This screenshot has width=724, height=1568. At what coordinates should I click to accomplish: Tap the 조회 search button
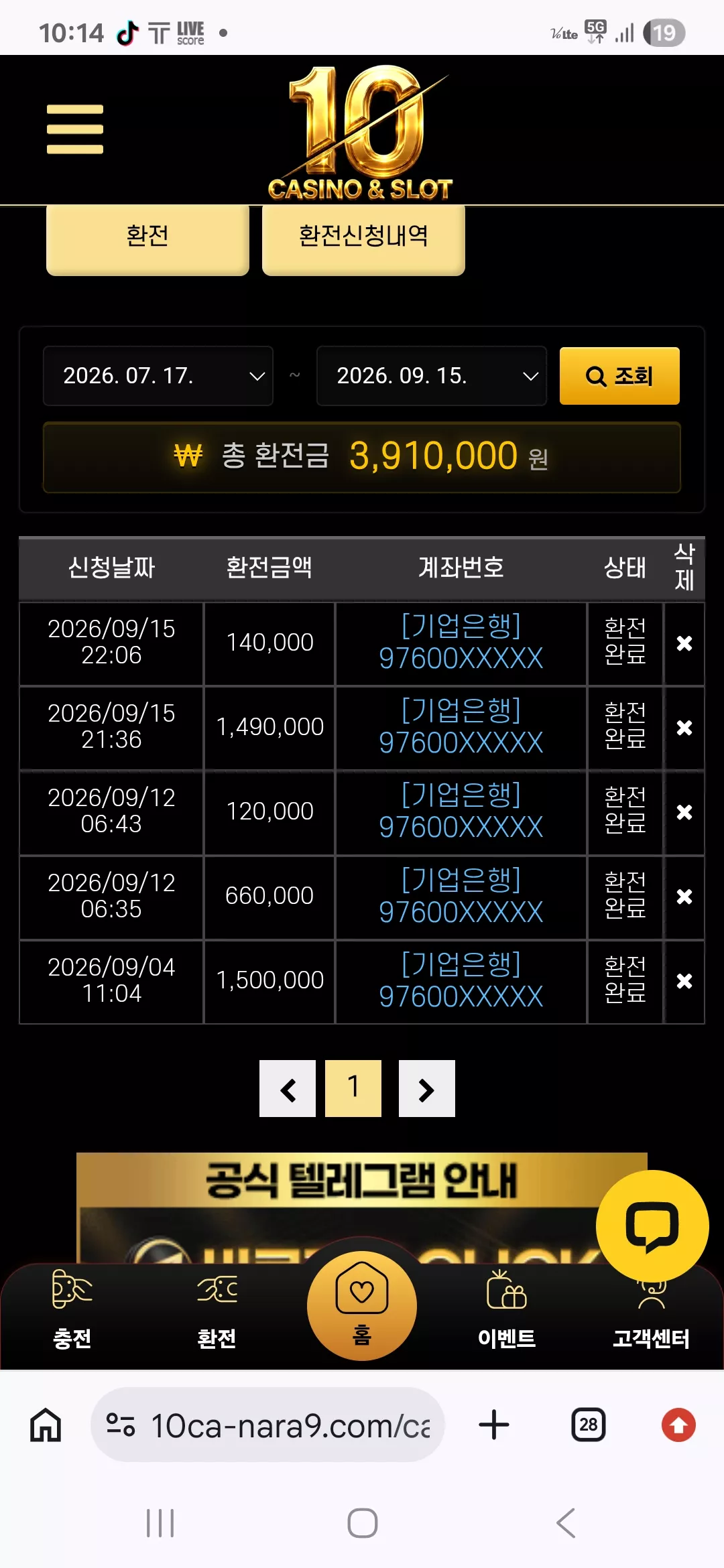(619, 376)
